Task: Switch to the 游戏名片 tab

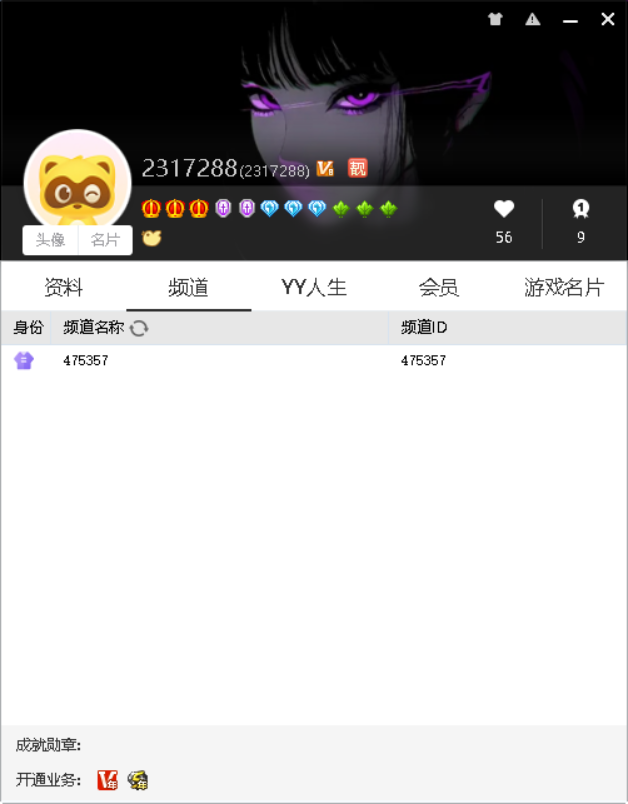Action: [x=564, y=288]
